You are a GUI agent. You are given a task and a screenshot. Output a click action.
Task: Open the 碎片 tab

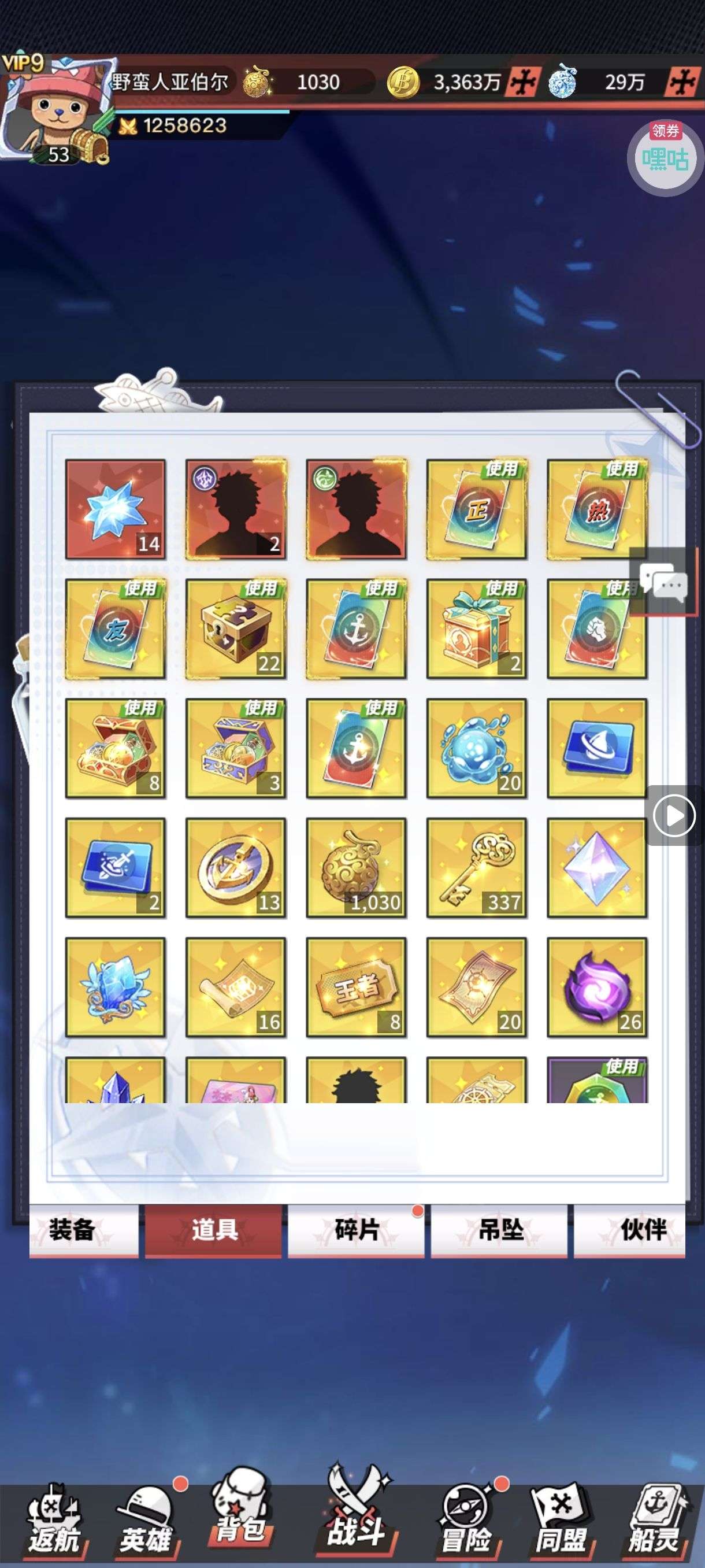(x=356, y=1230)
